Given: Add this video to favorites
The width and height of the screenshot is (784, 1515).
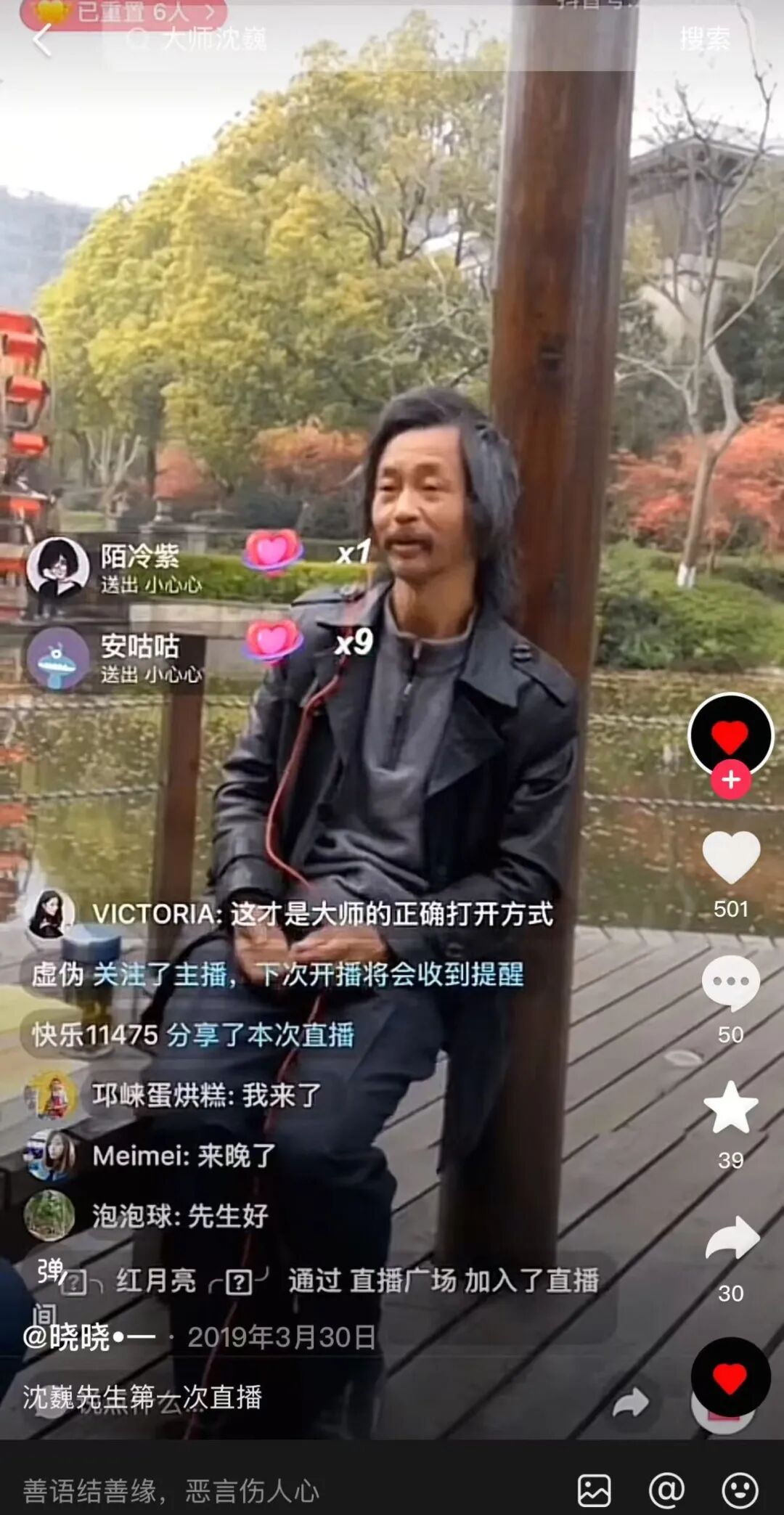Looking at the screenshot, I should tap(730, 1108).
